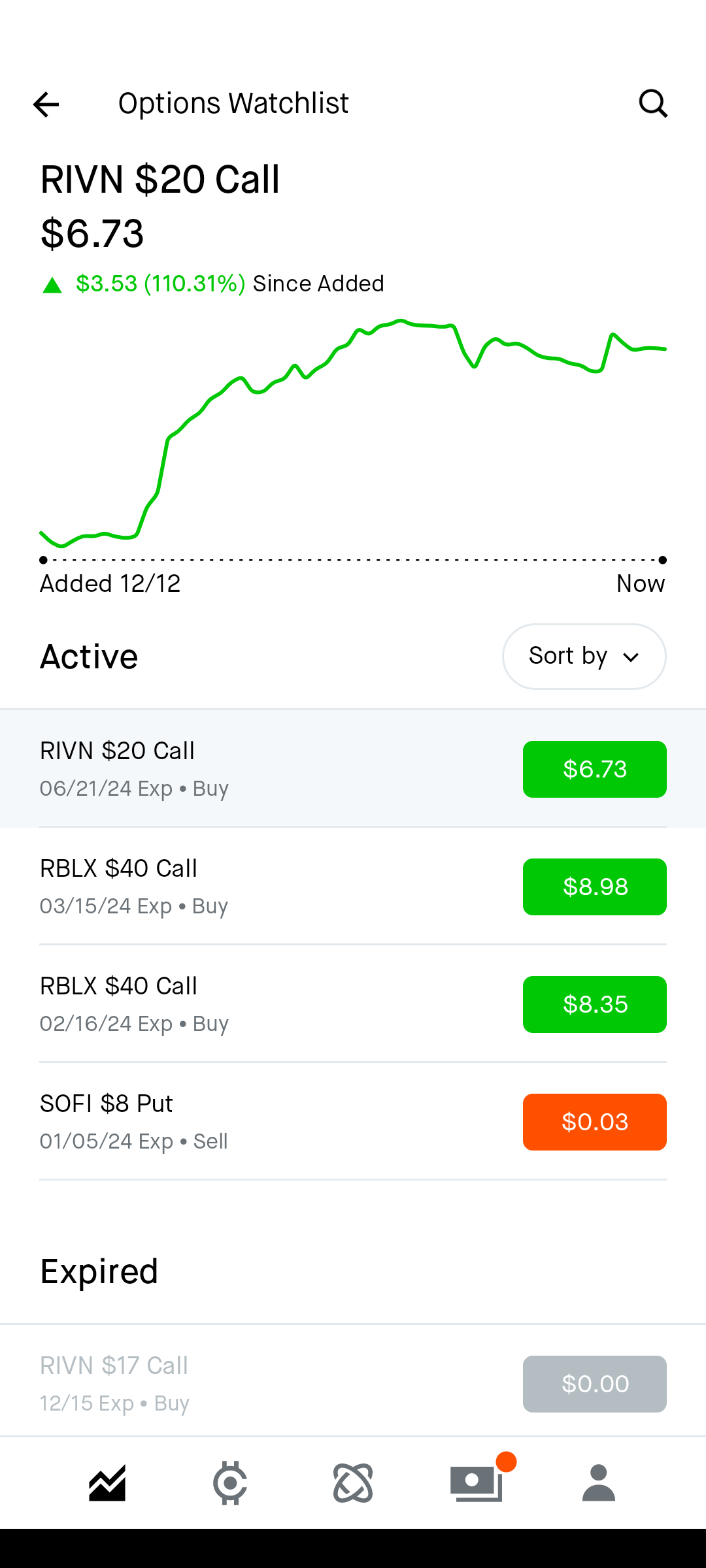
Task: Open the cash tab with notification dot
Action: (x=477, y=1483)
